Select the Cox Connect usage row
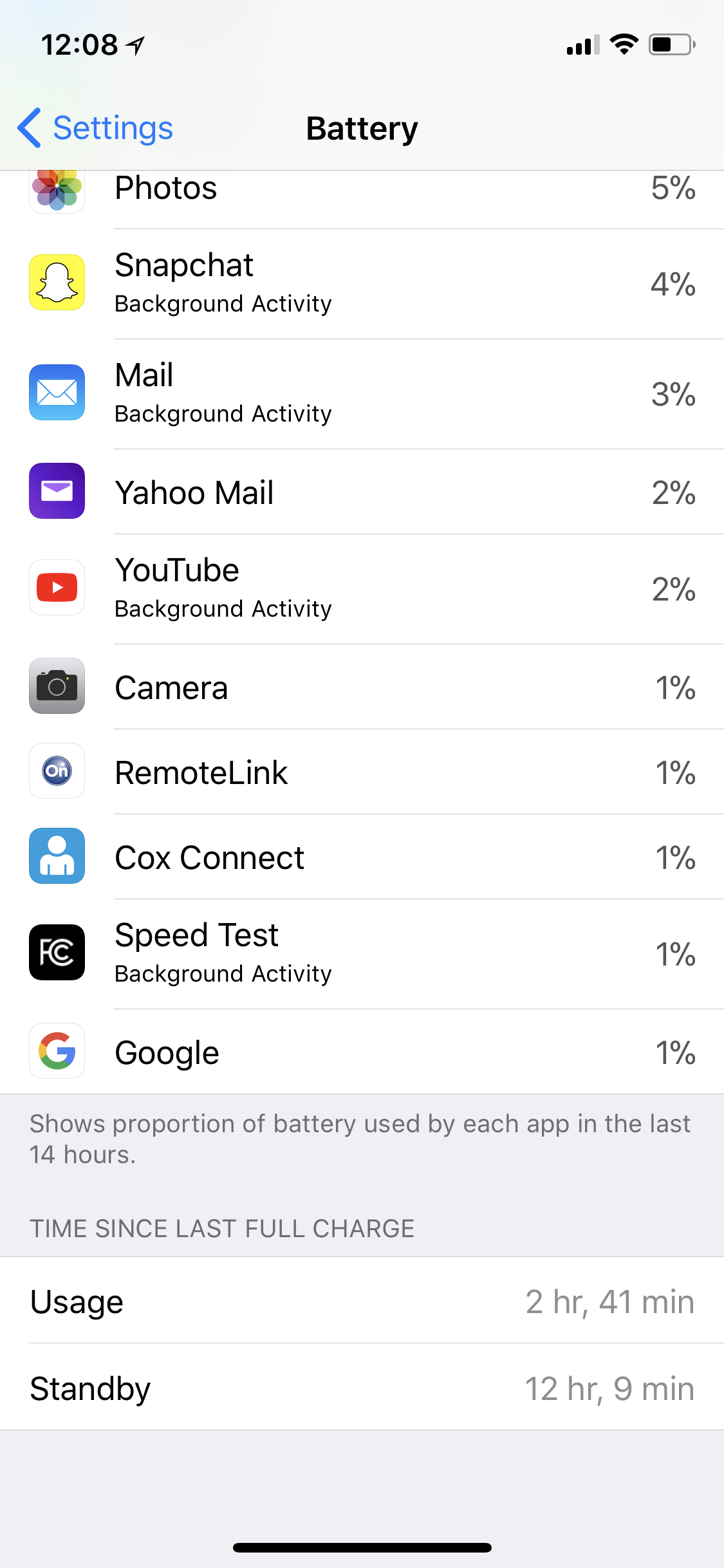The image size is (724, 1568). (362, 857)
